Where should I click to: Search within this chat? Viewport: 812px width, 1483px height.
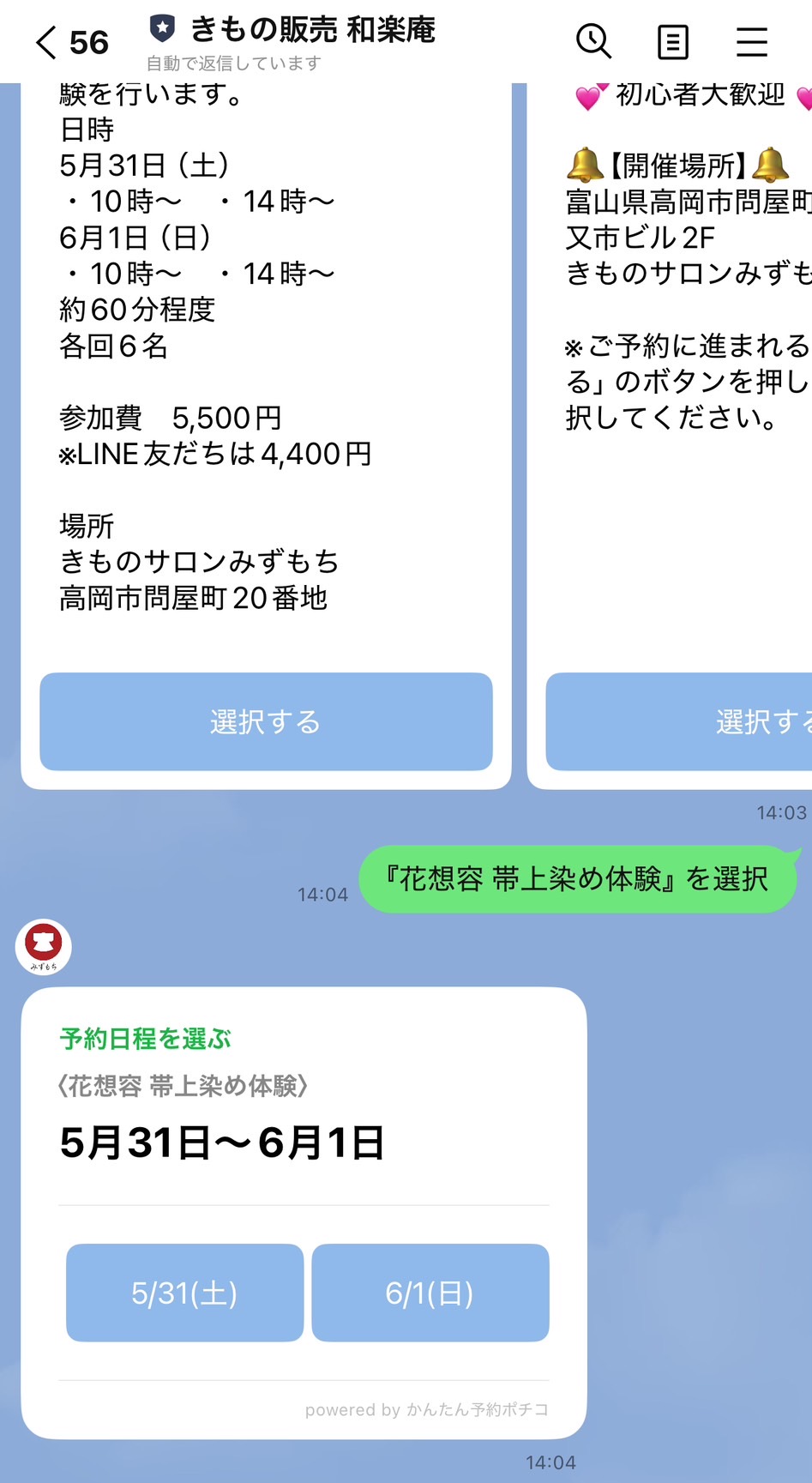pos(593,41)
